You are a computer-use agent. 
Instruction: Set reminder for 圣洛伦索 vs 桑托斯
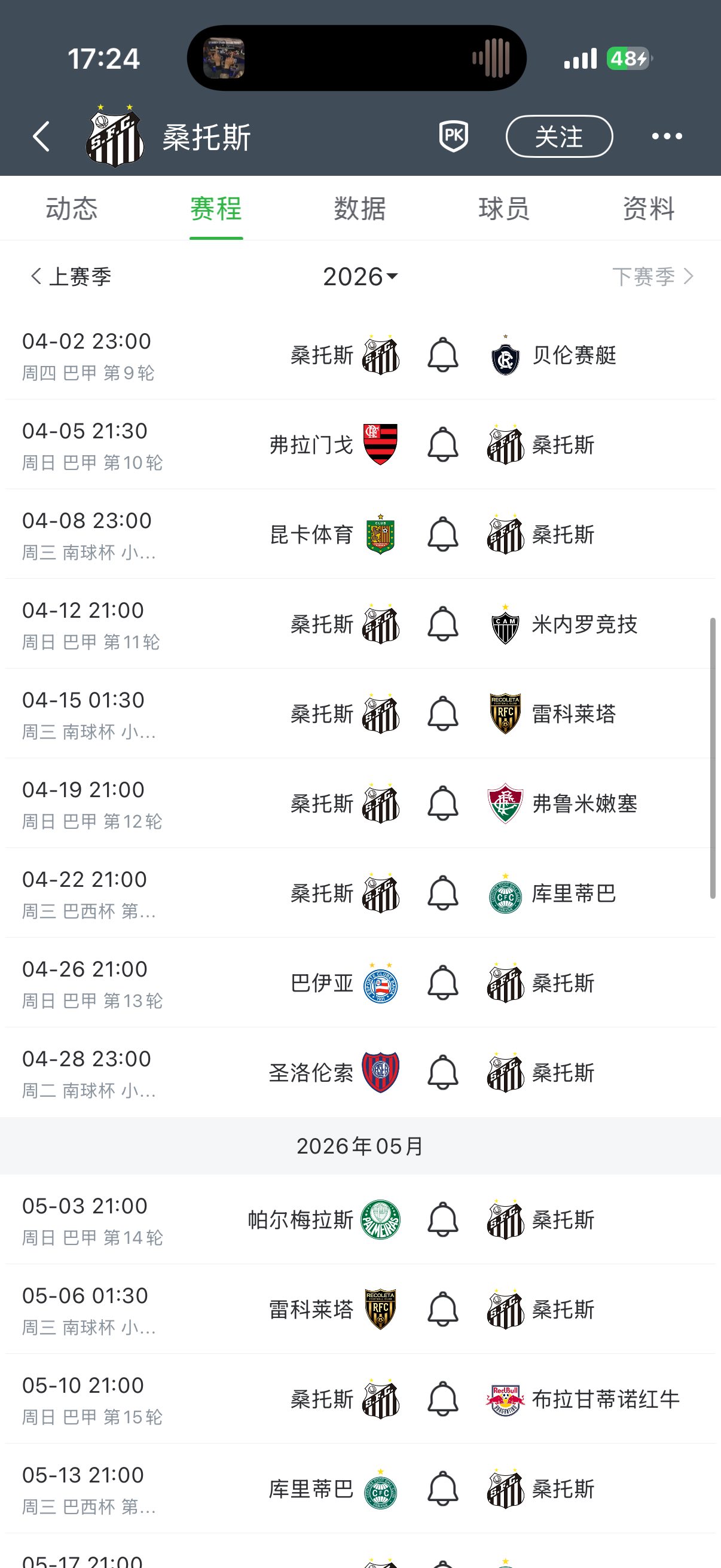(x=442, y=1072)
